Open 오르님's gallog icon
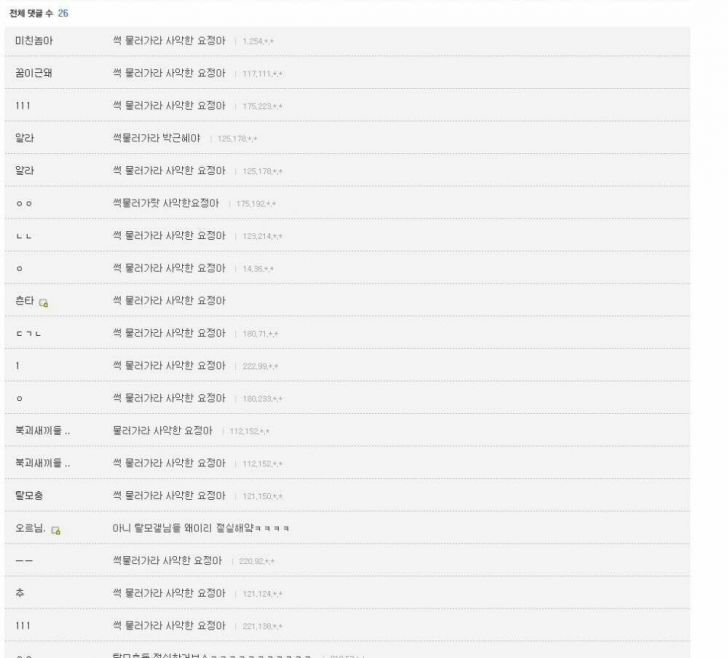The width and height of the screenshot is (728, 658). click(x=56, y=528)
